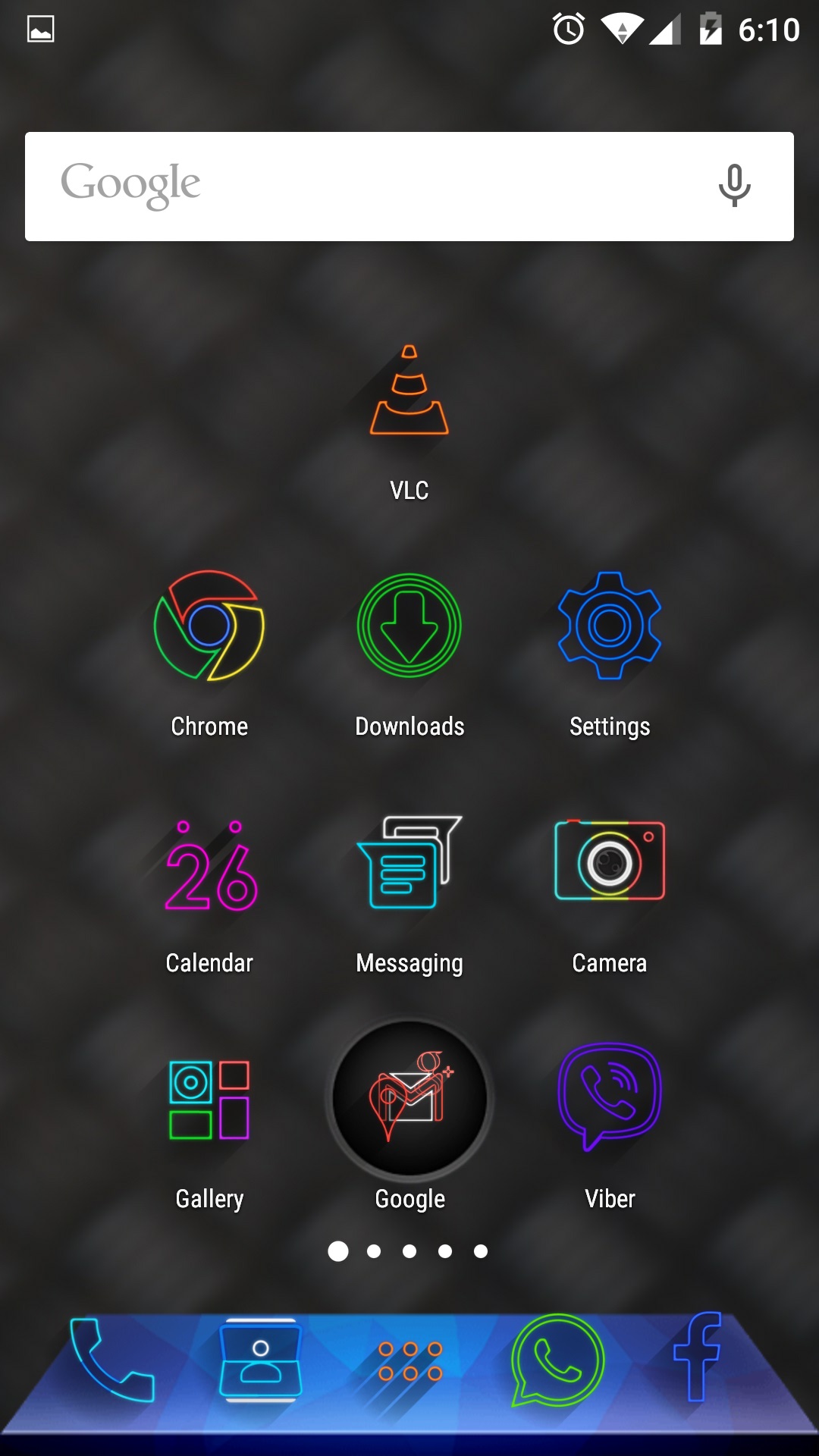Start voice search with the microphone
Viewport: 819px width, 1456px height.
(x=734, y=186)
